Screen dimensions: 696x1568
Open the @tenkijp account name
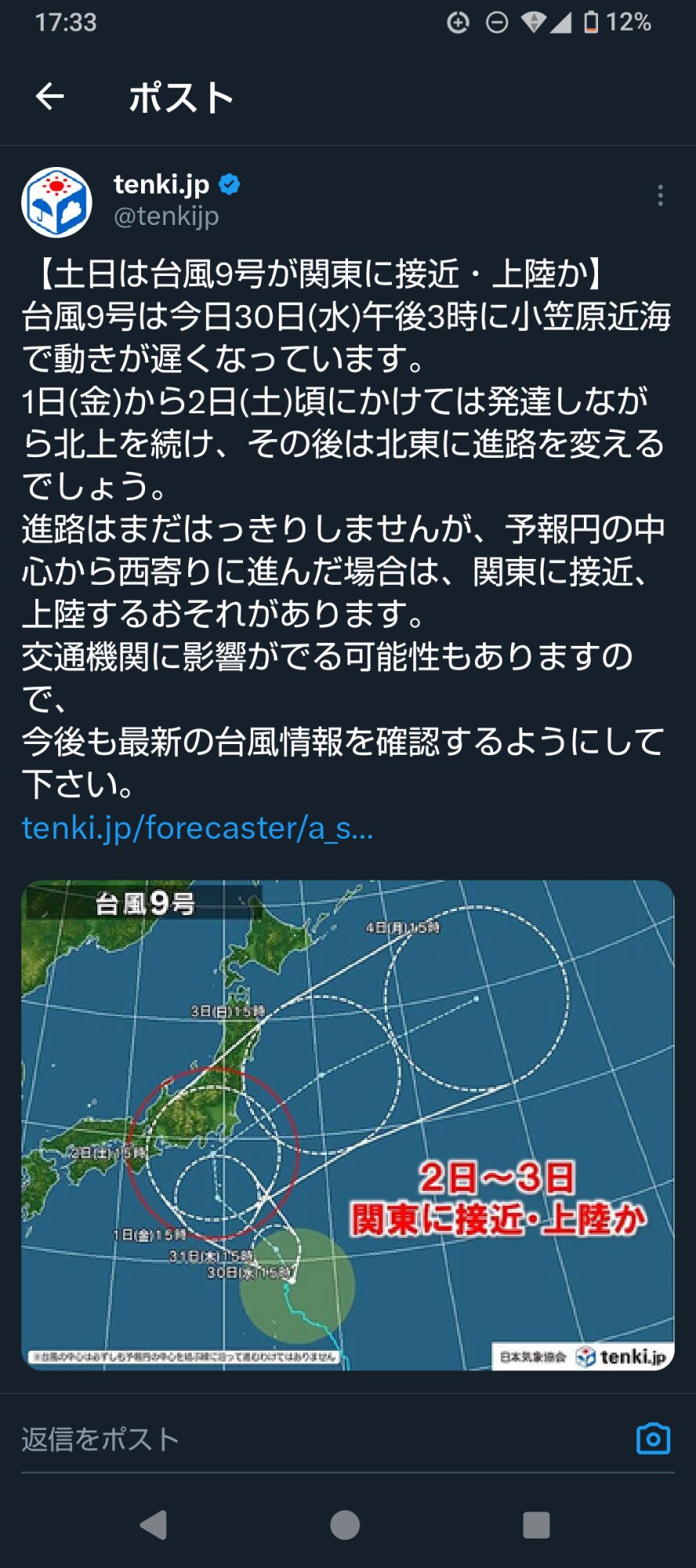coord(166,216)
